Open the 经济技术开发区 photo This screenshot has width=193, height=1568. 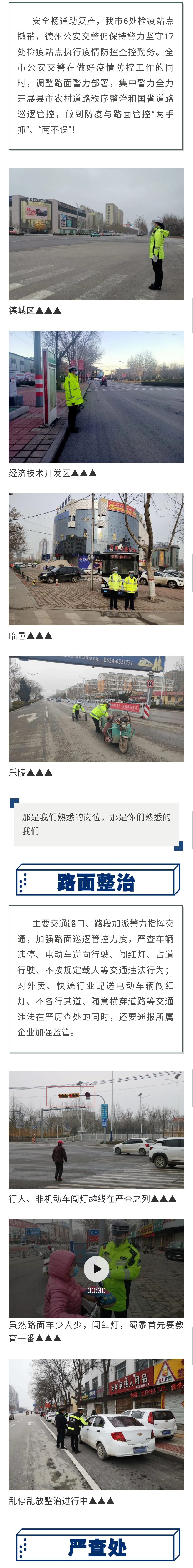pos(96,396)
